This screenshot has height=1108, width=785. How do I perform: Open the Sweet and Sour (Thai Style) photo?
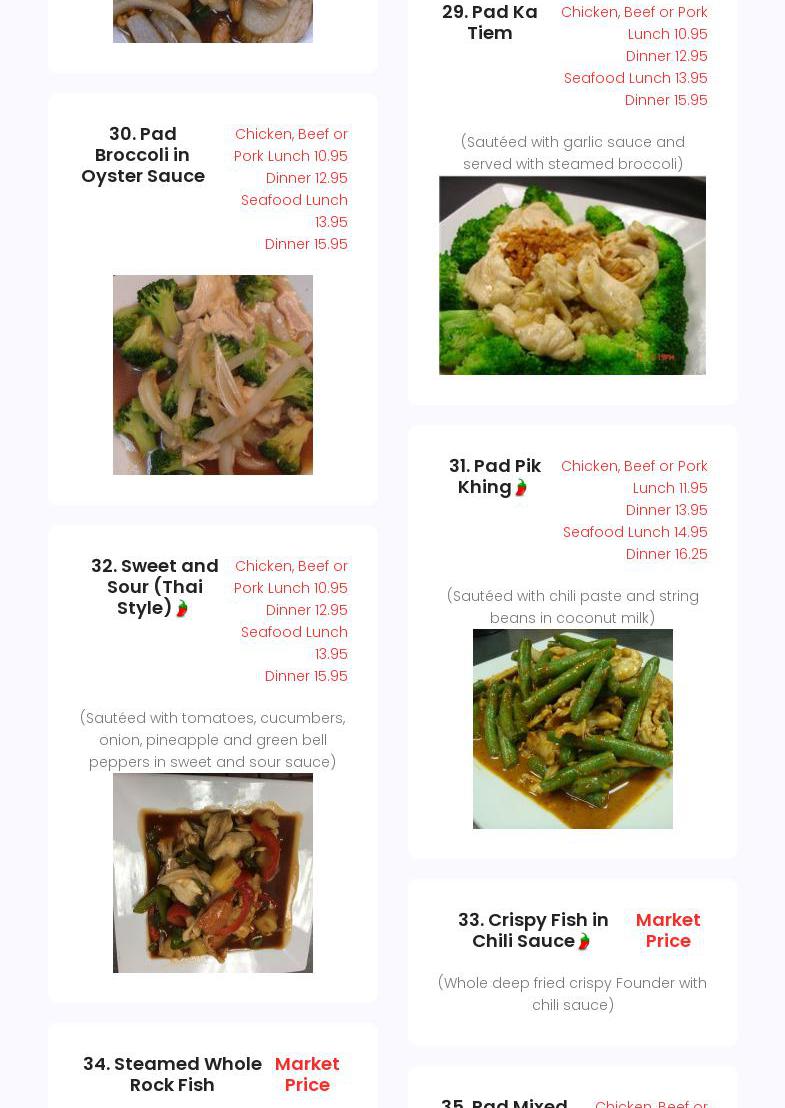(212, 872)
